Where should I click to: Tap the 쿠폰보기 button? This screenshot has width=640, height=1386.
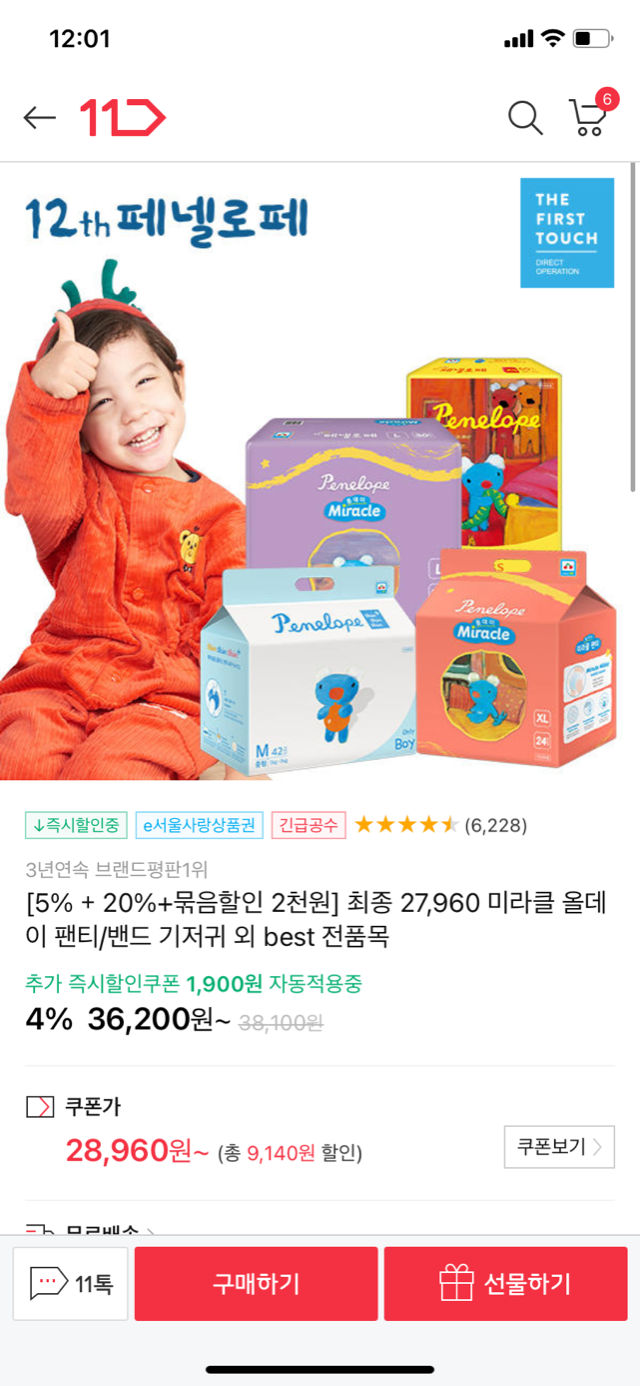[x=559, y=1147]
